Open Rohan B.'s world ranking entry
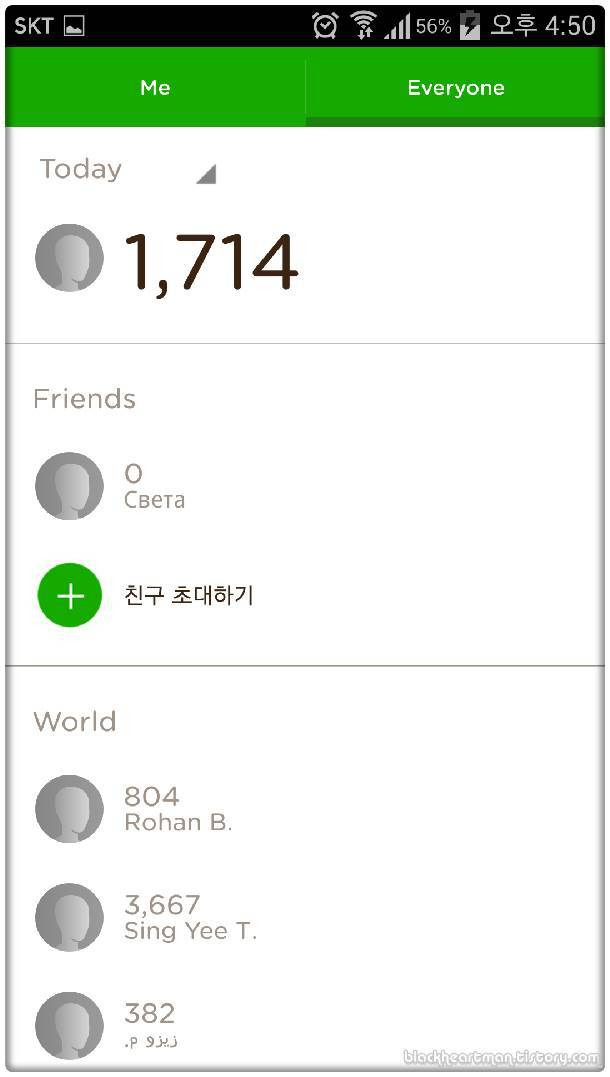Screen dimensions: 610x1077 (x=305, y=808)
